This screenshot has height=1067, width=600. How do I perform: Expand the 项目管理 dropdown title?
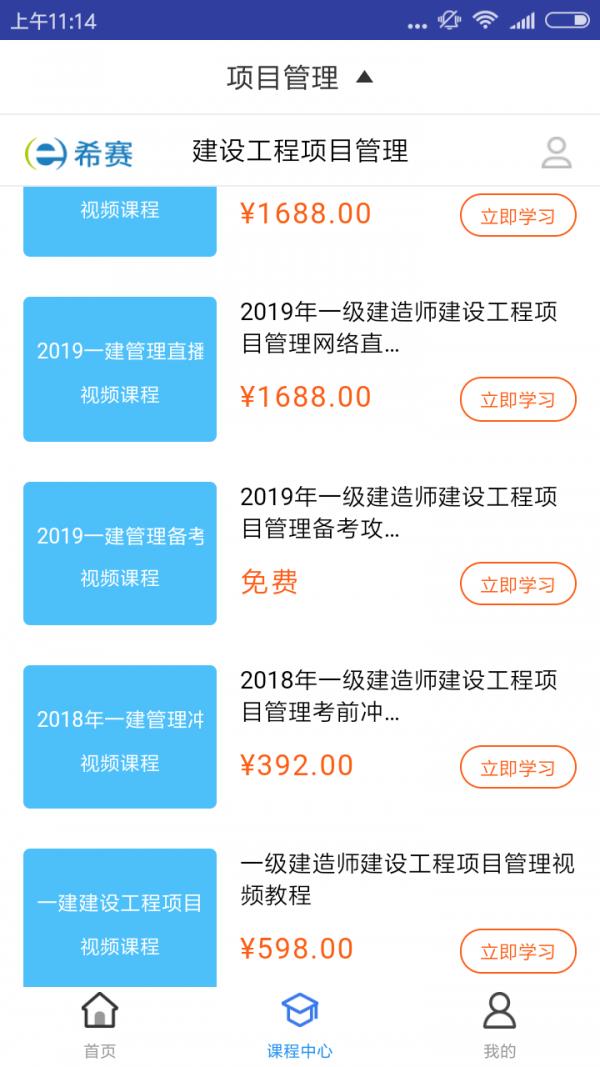pos(299,78)
